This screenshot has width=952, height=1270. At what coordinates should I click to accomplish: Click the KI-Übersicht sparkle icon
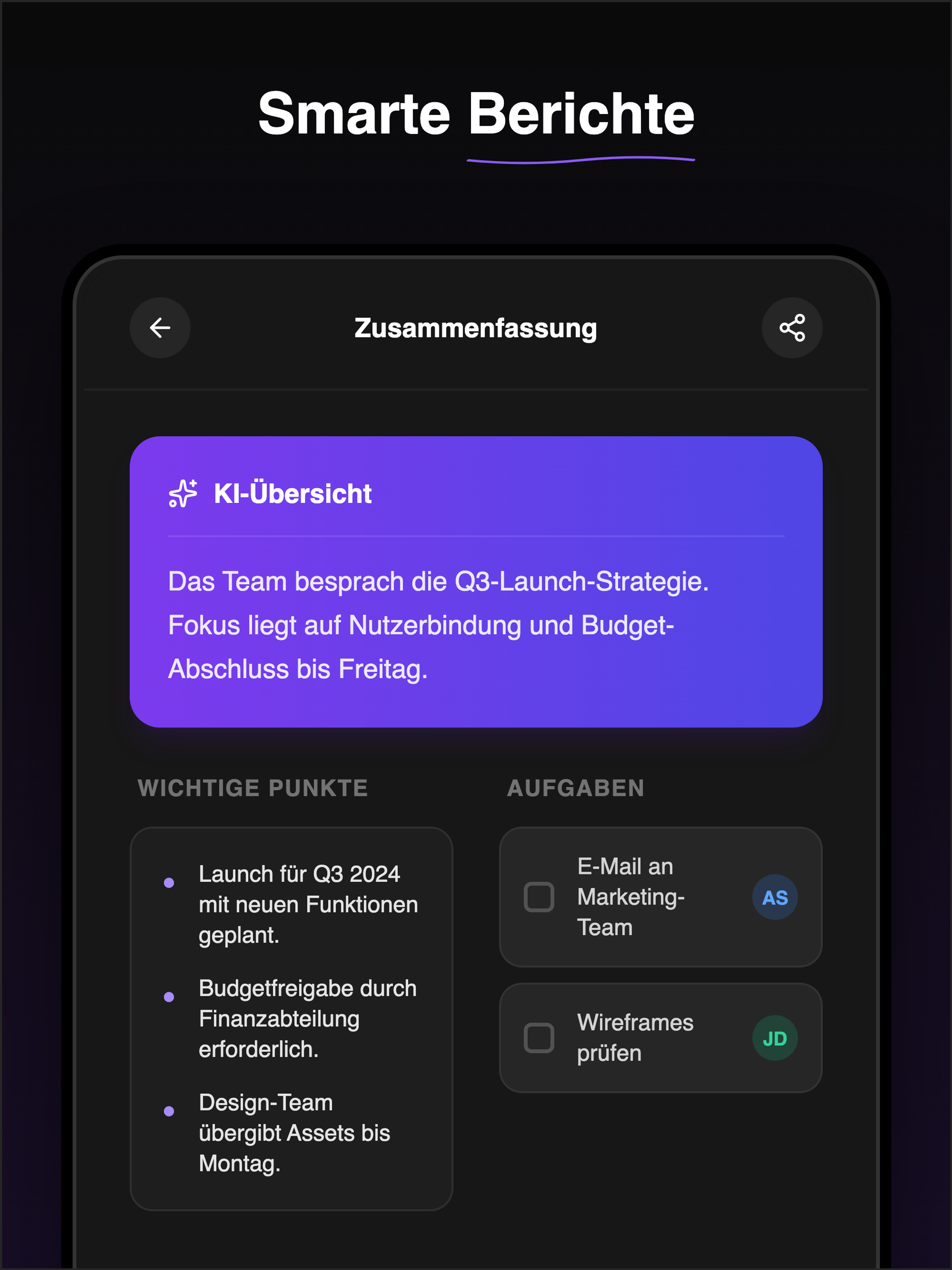click(181, 494)
